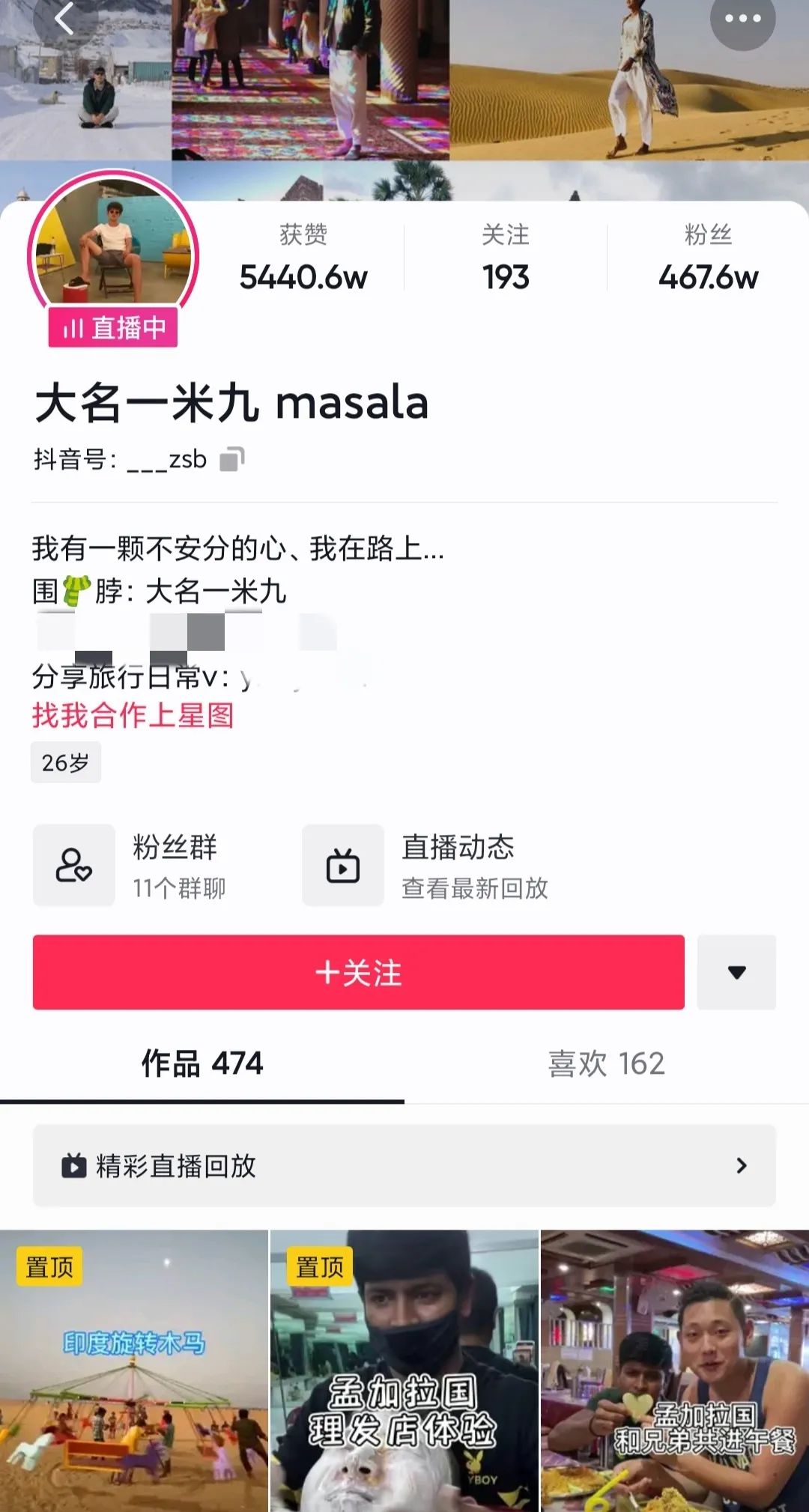The width and height of the screenshot is (809, 1512).
Task: Open 找我合作上星图 collaboration link
Action: coord(135,717)
